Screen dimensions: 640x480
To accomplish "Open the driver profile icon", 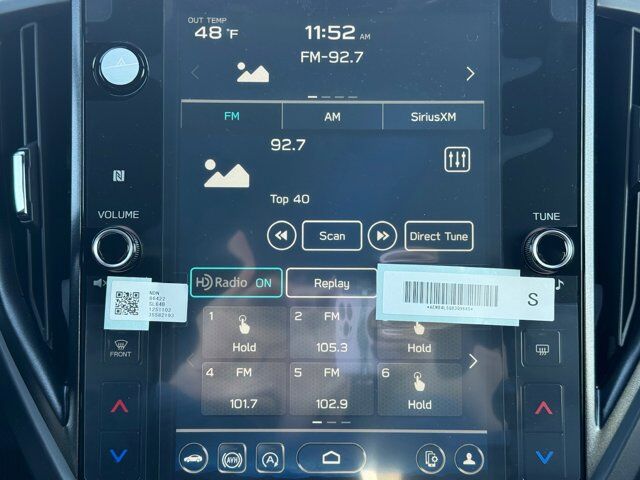I will pyautogui.click(x=468, y=458).
